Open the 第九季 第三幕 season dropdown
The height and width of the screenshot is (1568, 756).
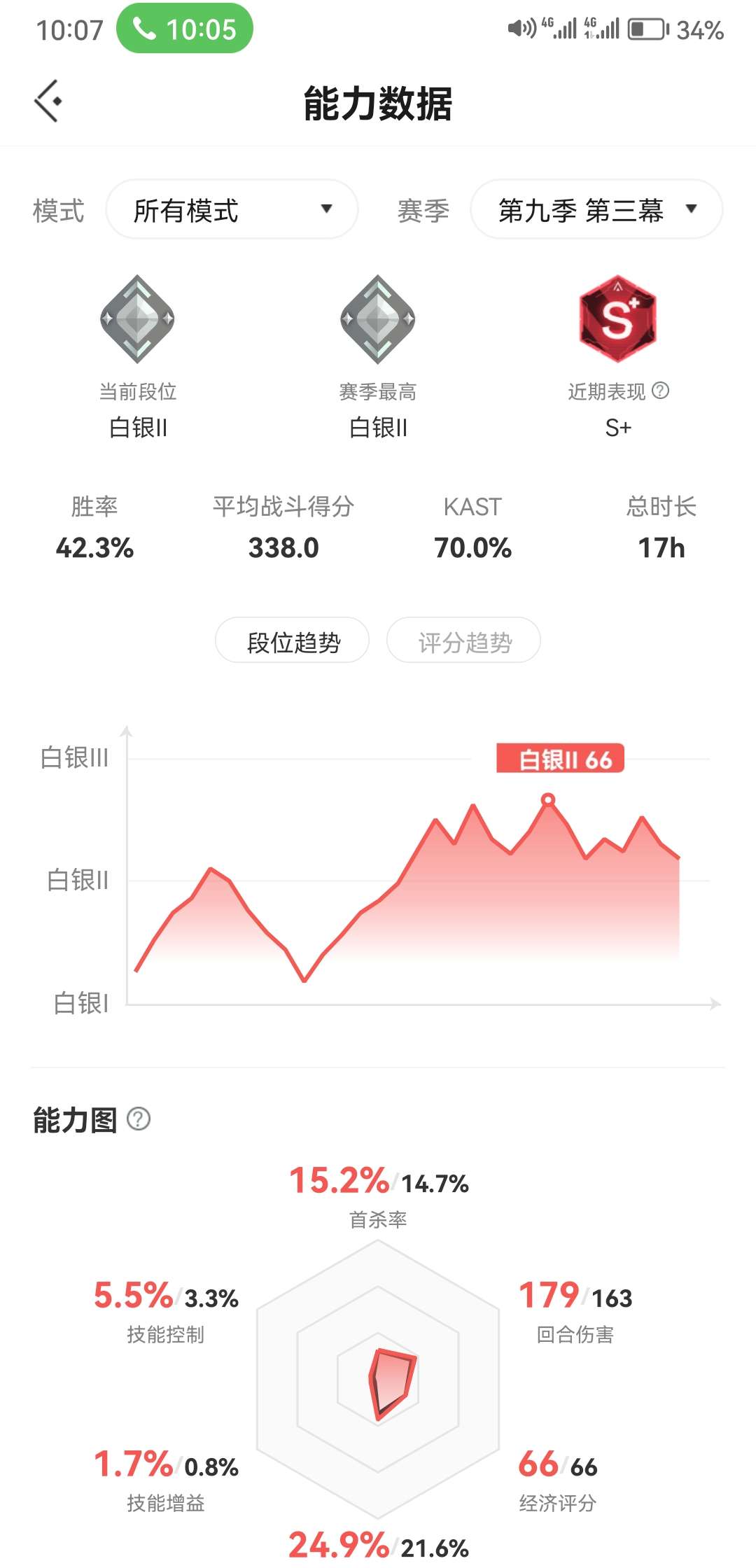point(596,209)
